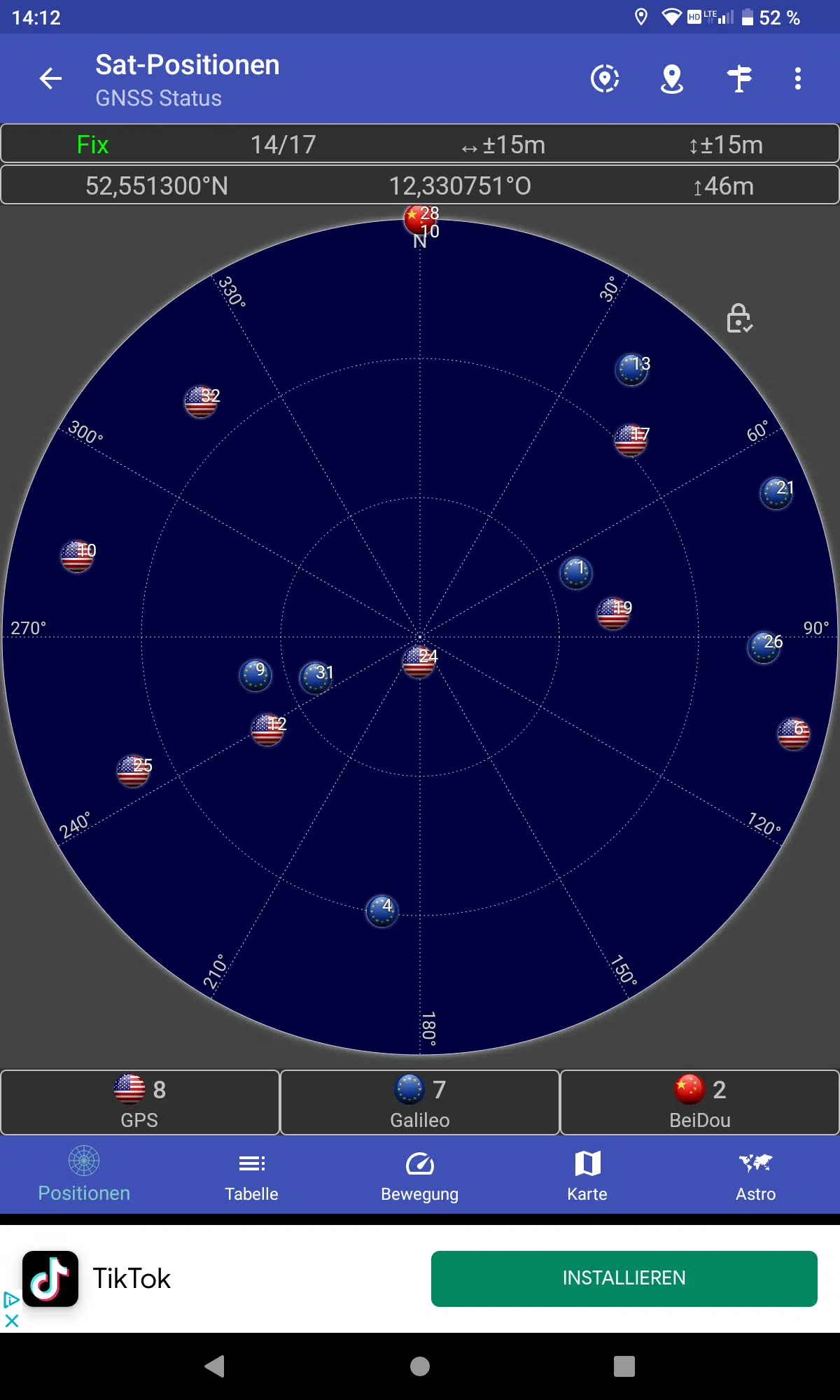Go back using the app bar arrow

click(50, 78)
